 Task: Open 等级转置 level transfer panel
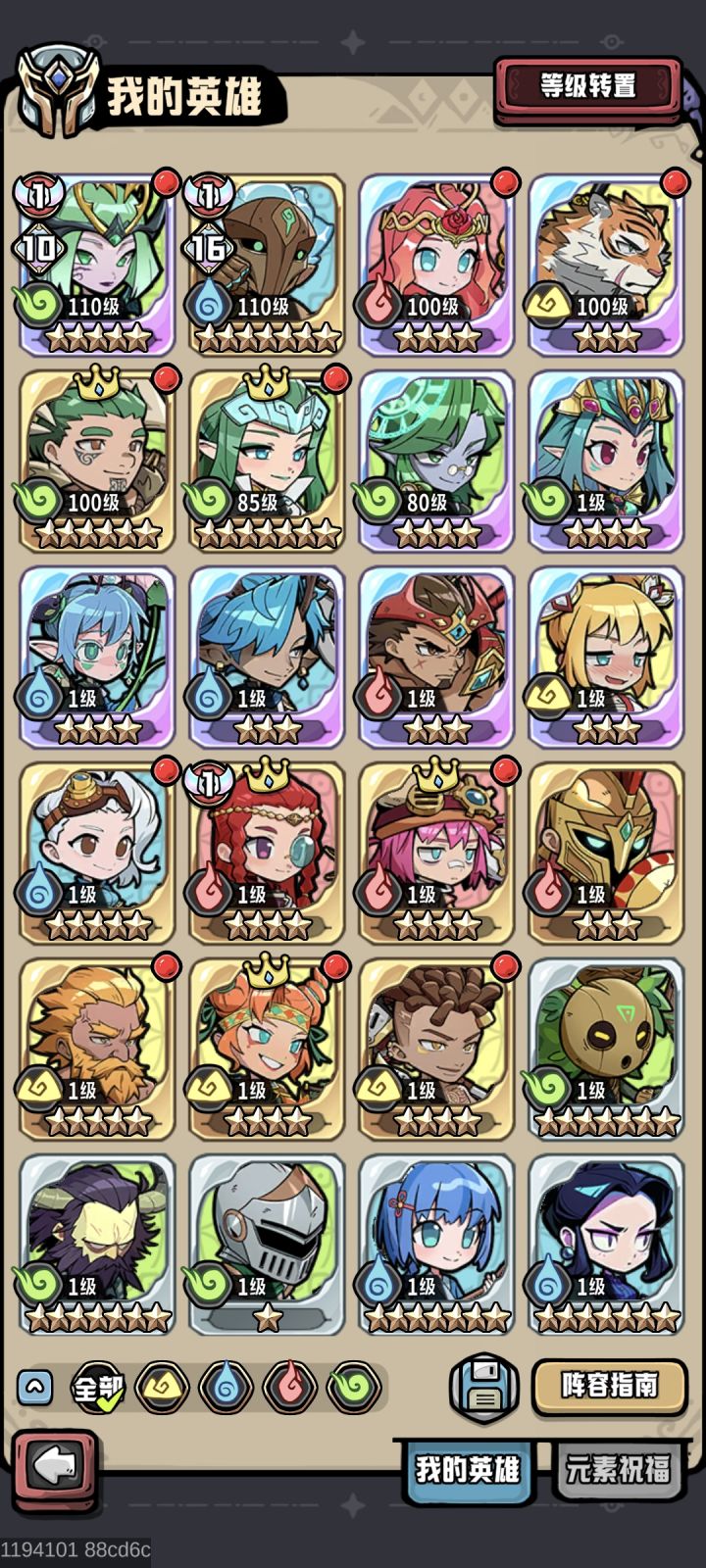click(x=586, y=86)
